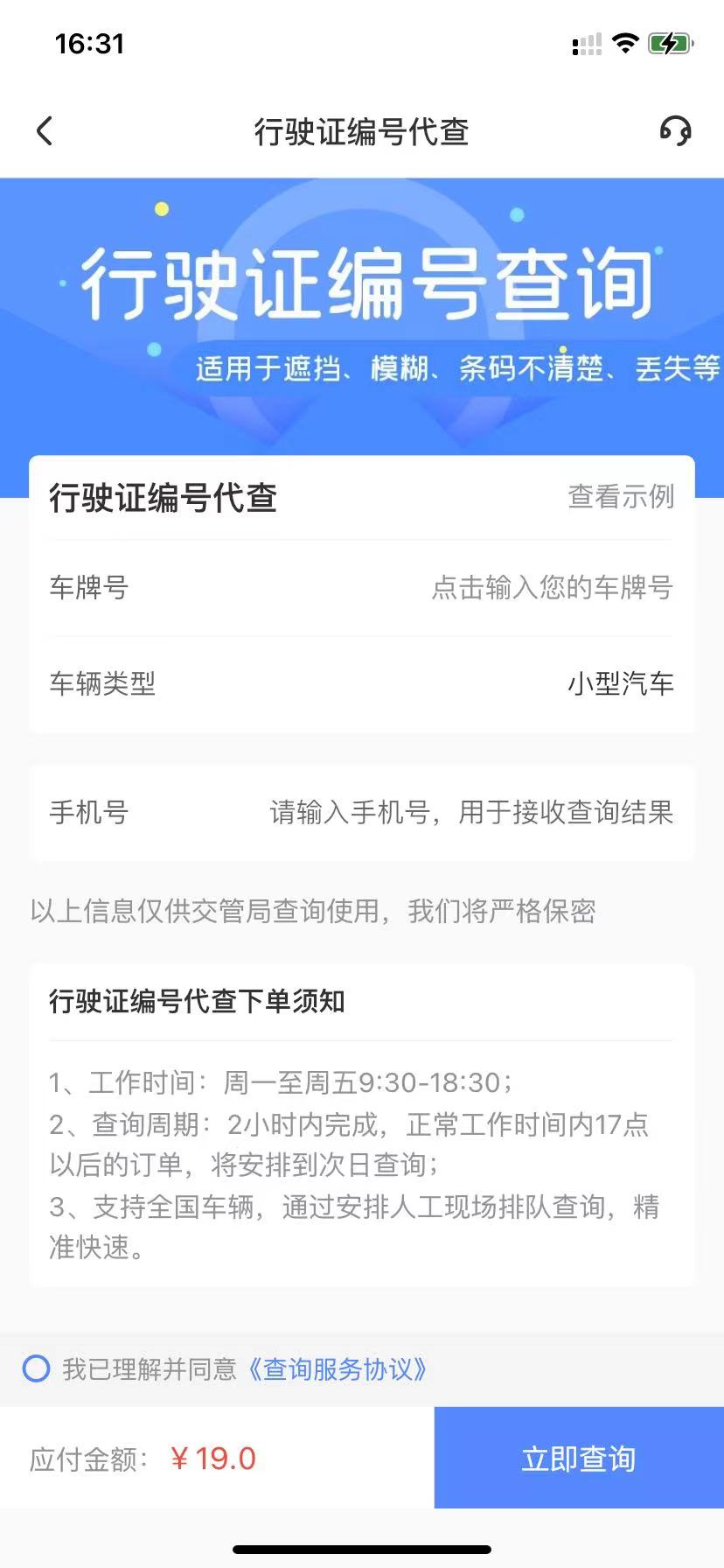Viewport: 724px width, 1568px height.
Task: Go back using the top-left arrow
Action: coord(45,131)
